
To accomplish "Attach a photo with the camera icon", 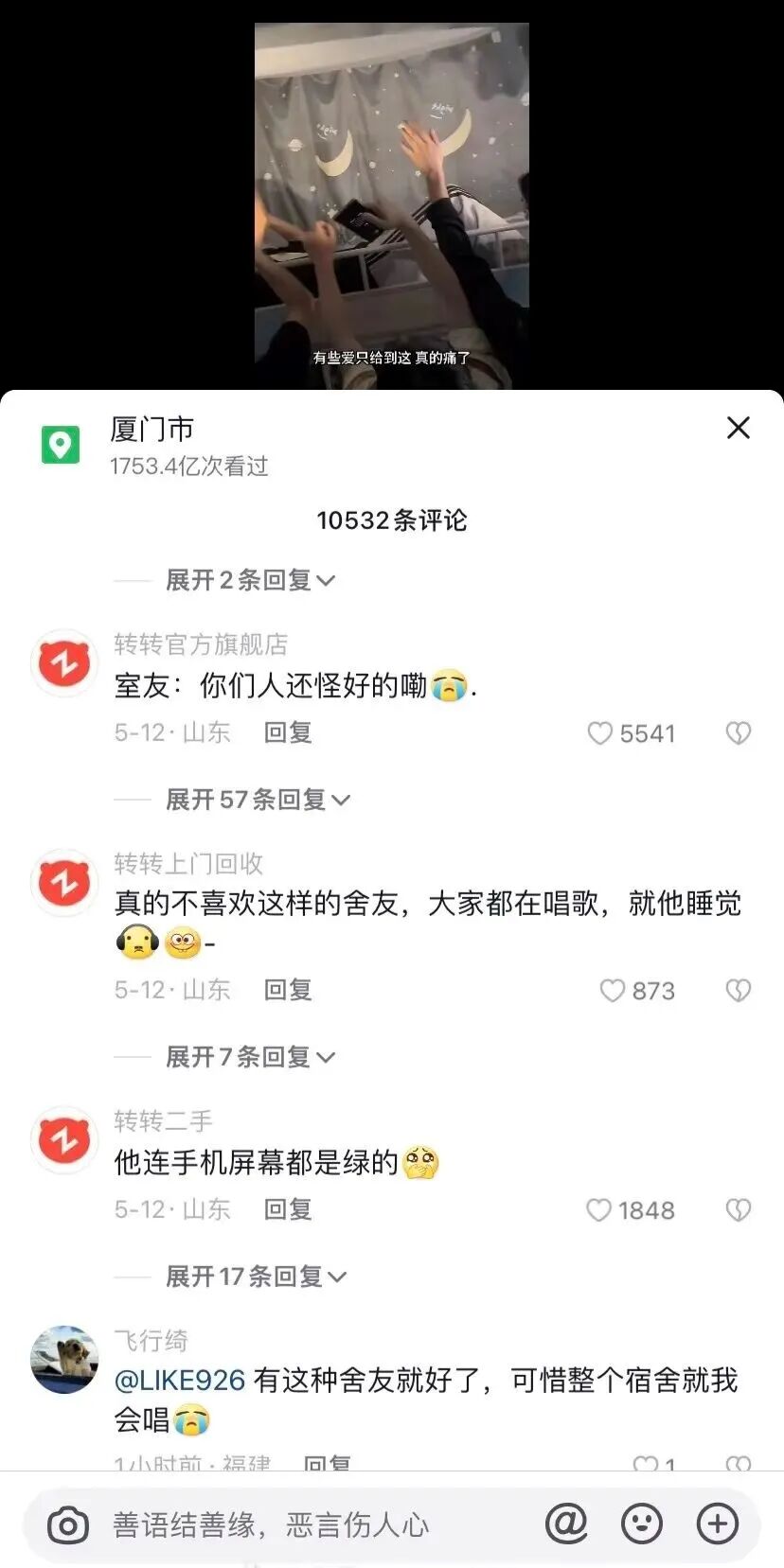I will click(x=68, y=1524).
